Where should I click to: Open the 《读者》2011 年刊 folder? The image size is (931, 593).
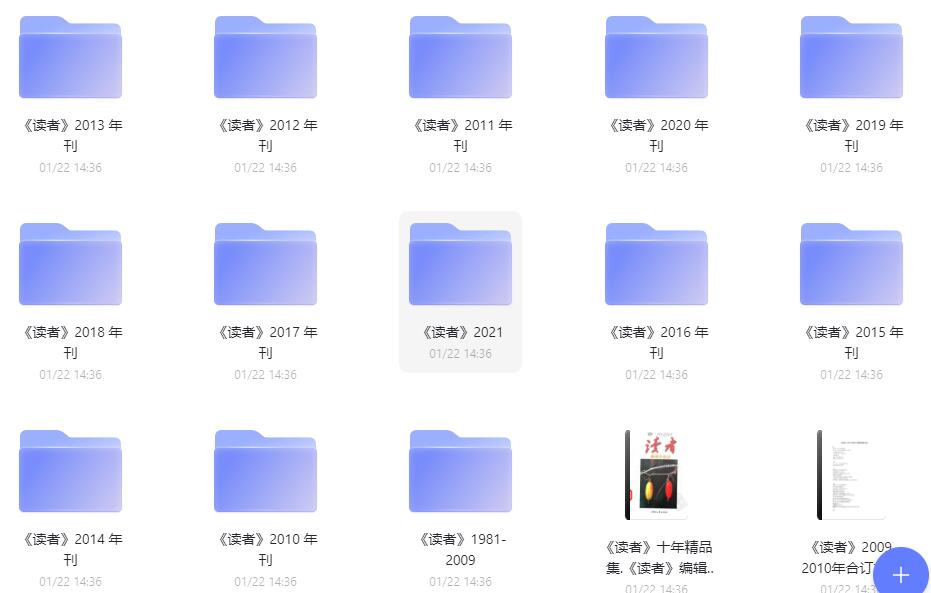coord(460,58)
